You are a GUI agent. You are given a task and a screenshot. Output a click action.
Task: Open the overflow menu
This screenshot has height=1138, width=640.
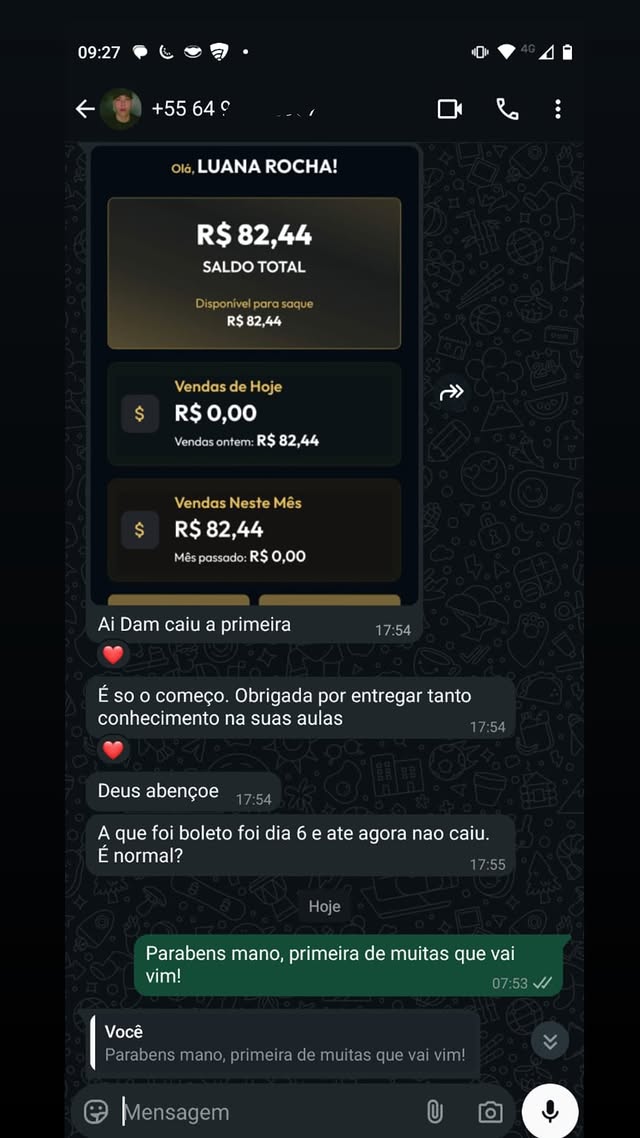point(558,109)
